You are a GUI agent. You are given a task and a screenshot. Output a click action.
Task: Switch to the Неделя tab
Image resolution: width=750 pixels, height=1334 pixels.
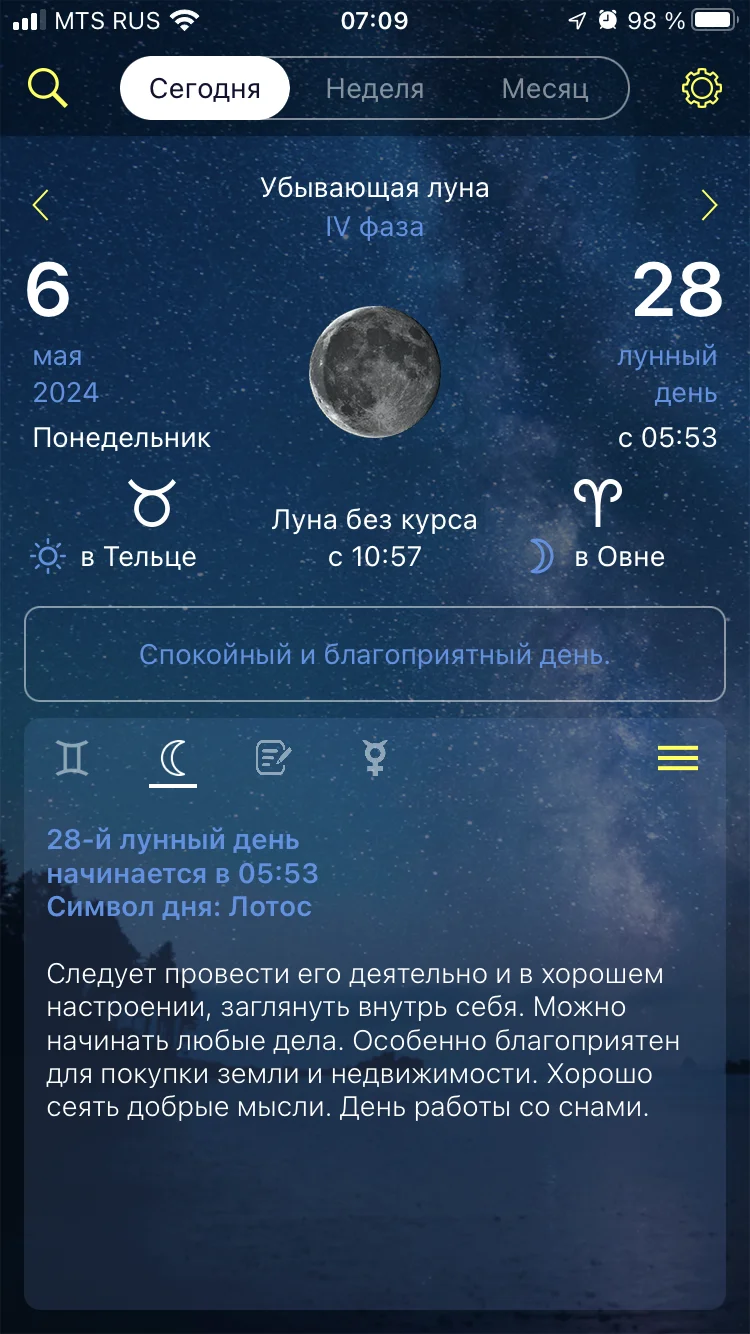tap(375, 88)
